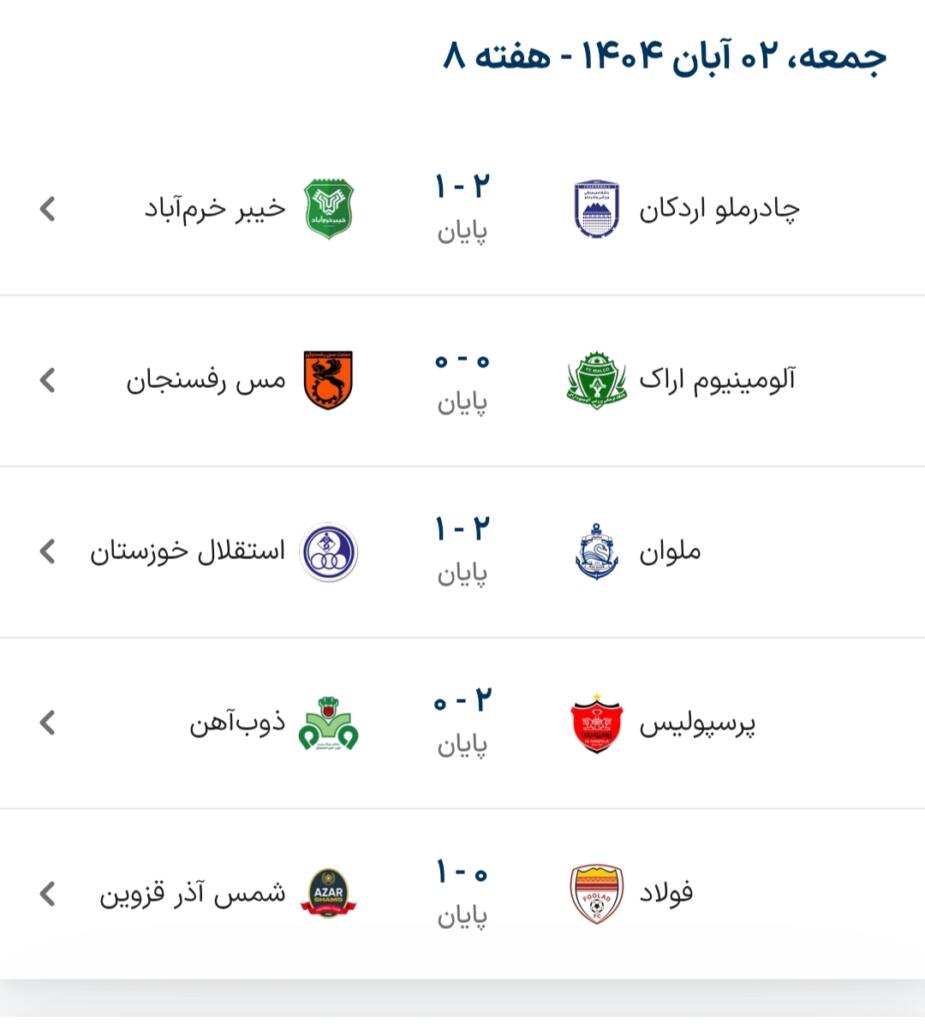Open the Malavan vs Esteghlal Khuzestan match details
This screenshot has height=1024, width=925.
tap(462, 552)
